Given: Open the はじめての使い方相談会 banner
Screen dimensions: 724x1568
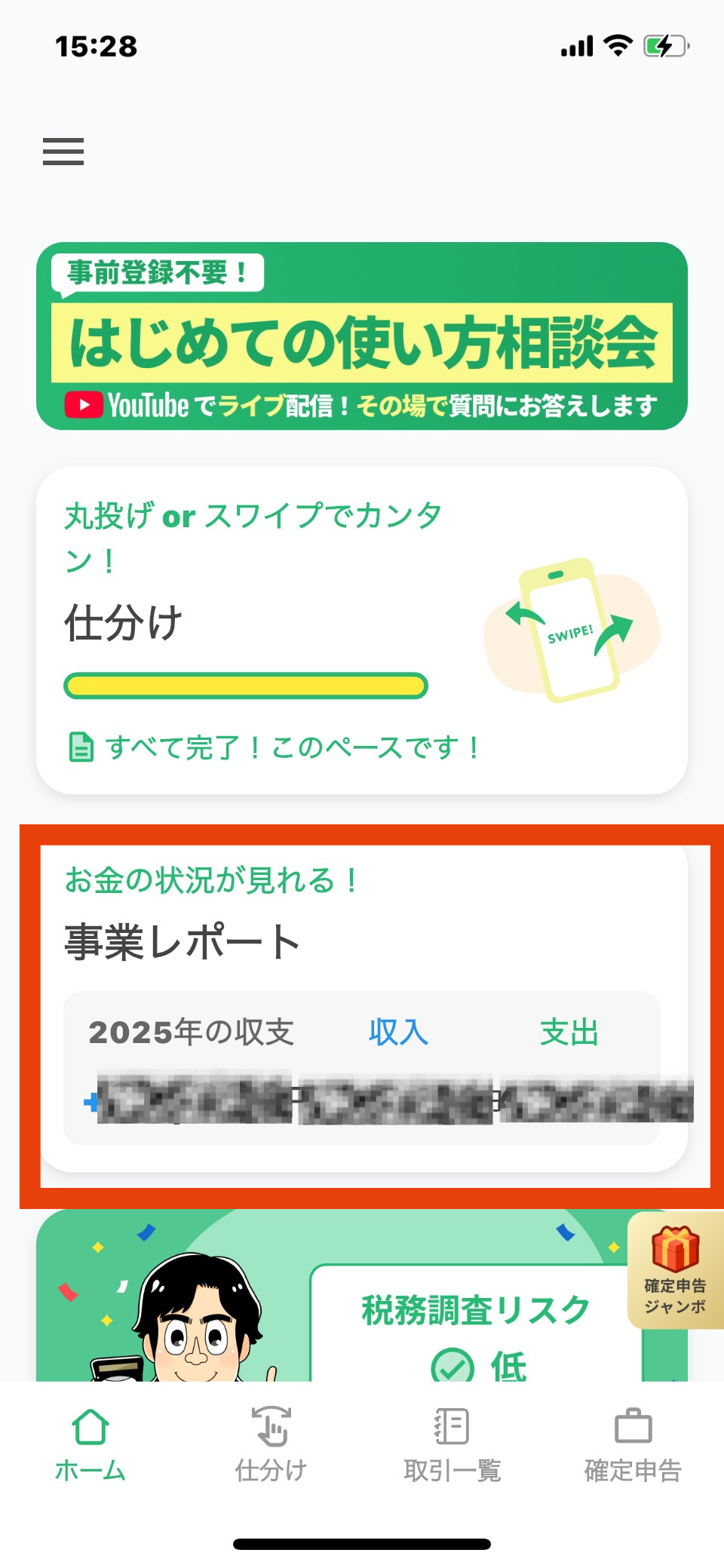Looking at the screenshot, I should 362,336.
